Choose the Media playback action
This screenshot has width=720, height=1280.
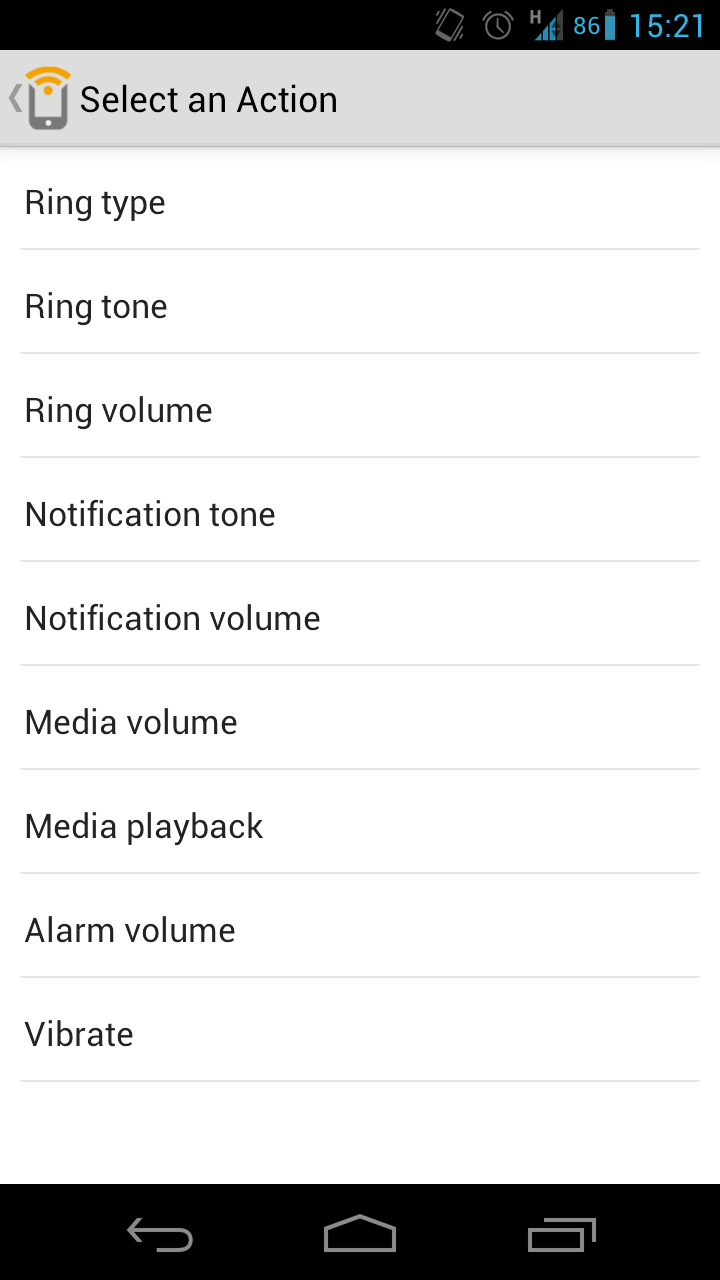pos(360,826)
